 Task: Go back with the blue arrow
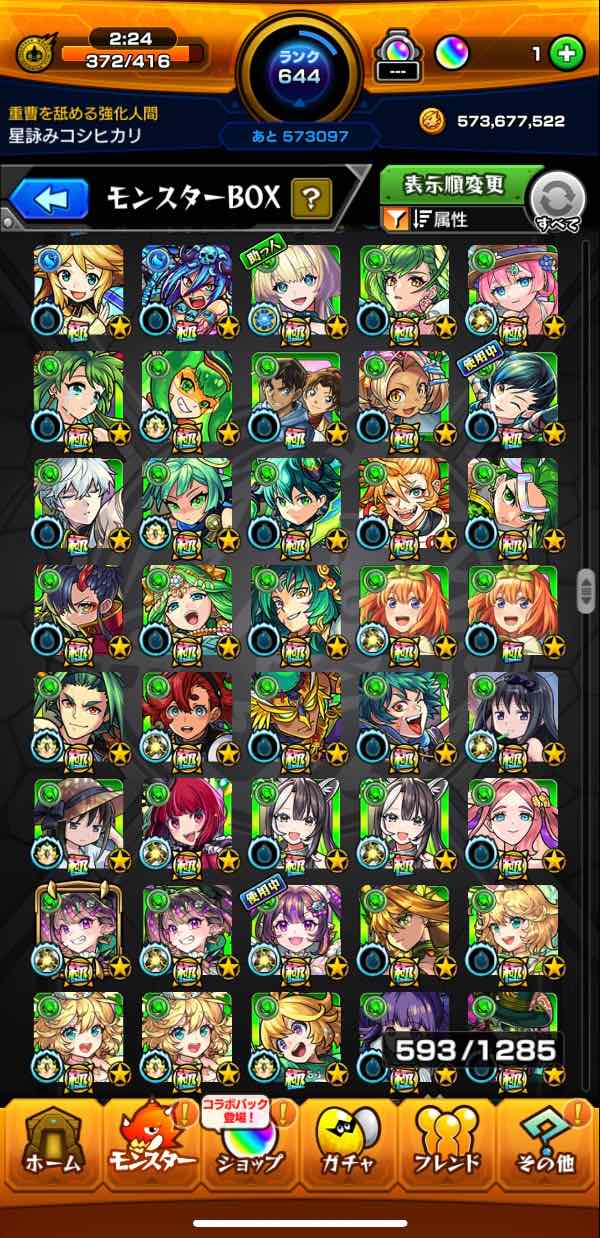click(48, 199)
